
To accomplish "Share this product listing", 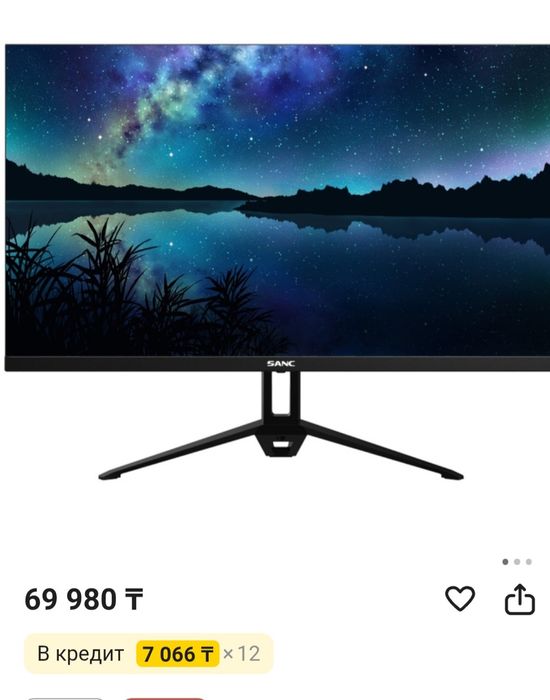I will pyautogui.click(x=520, y=599).
